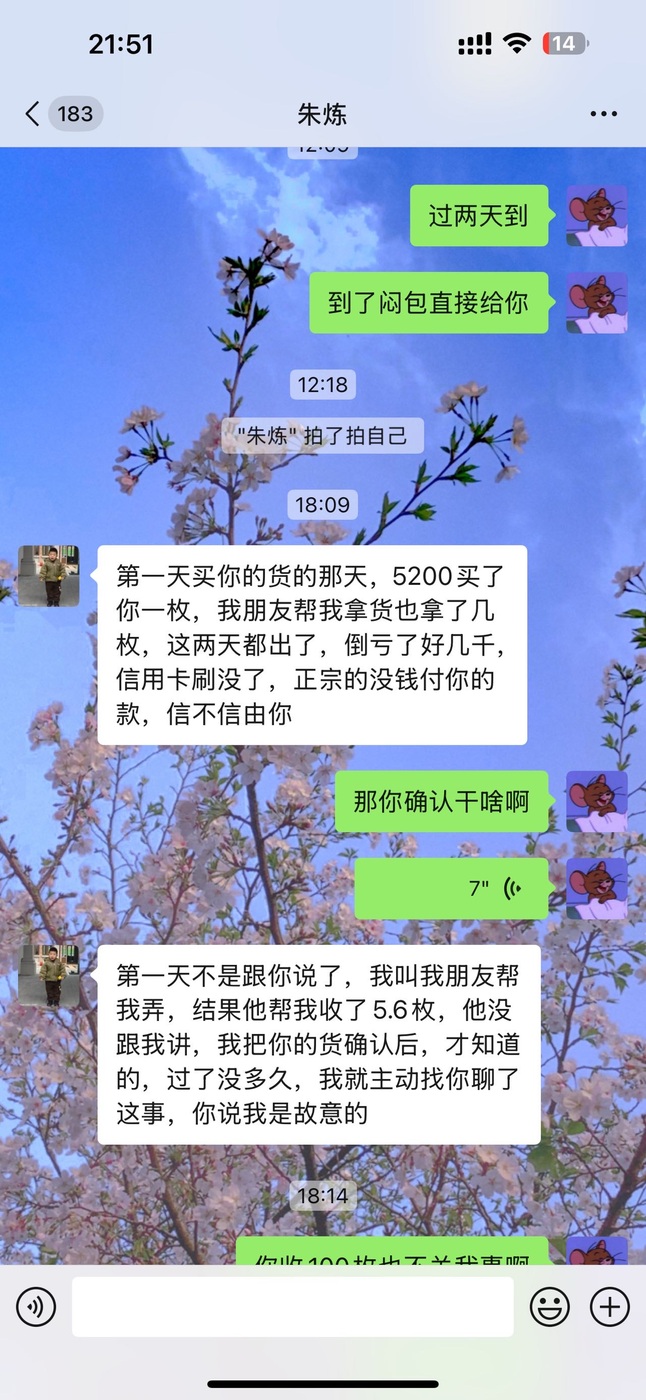Open the plus attachments menu

click(x=610, y=1307)
